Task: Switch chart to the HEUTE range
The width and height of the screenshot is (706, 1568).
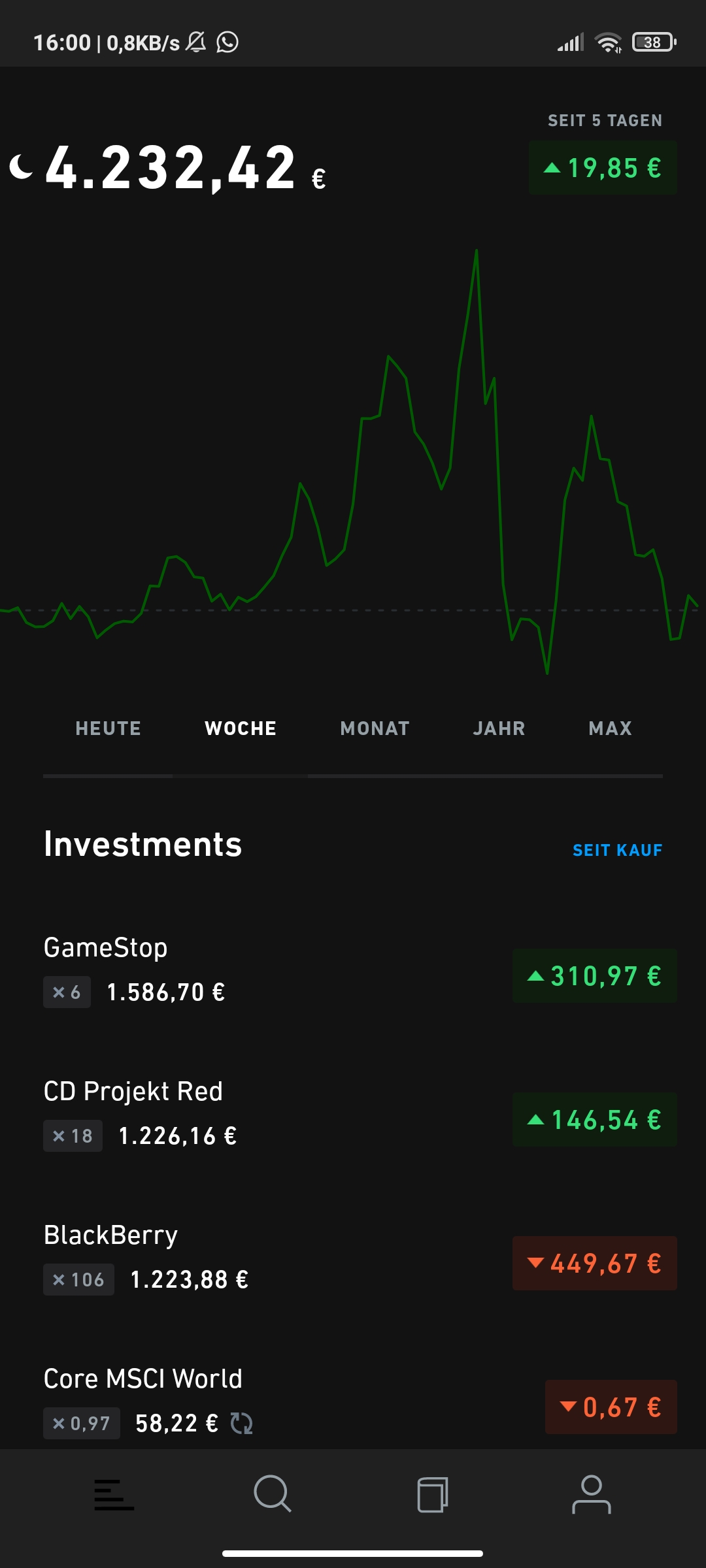Action: [x=108, y=728]
